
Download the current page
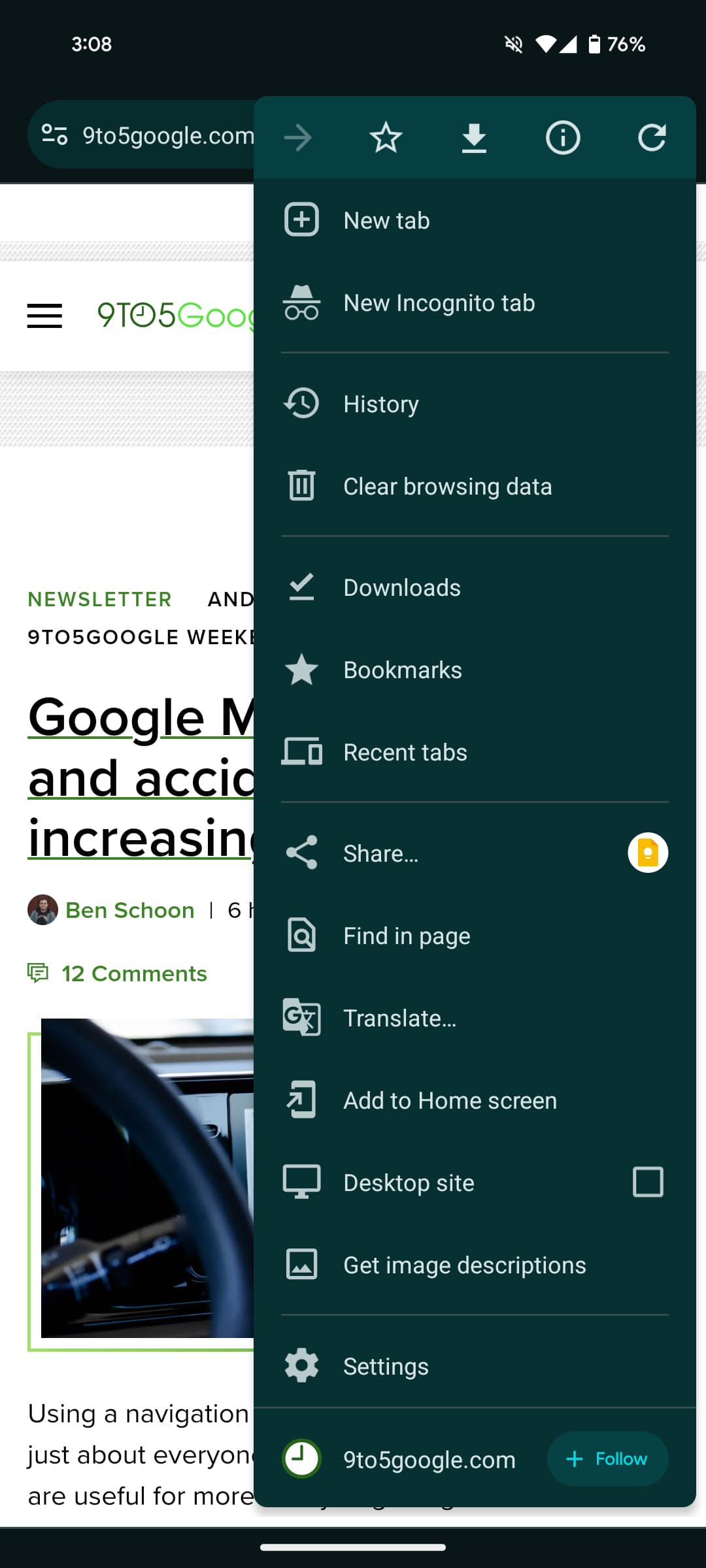[x=474, y=138]
